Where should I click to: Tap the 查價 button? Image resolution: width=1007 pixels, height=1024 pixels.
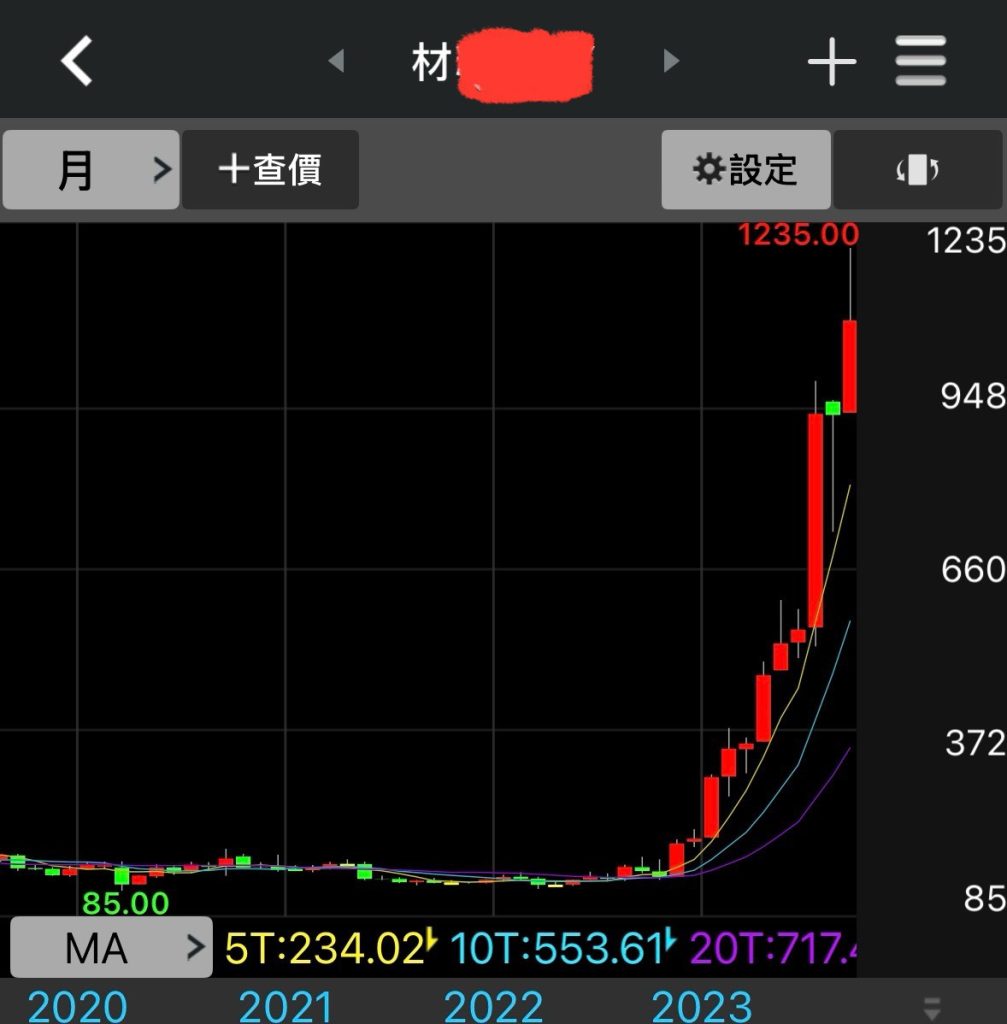point(270,170)
